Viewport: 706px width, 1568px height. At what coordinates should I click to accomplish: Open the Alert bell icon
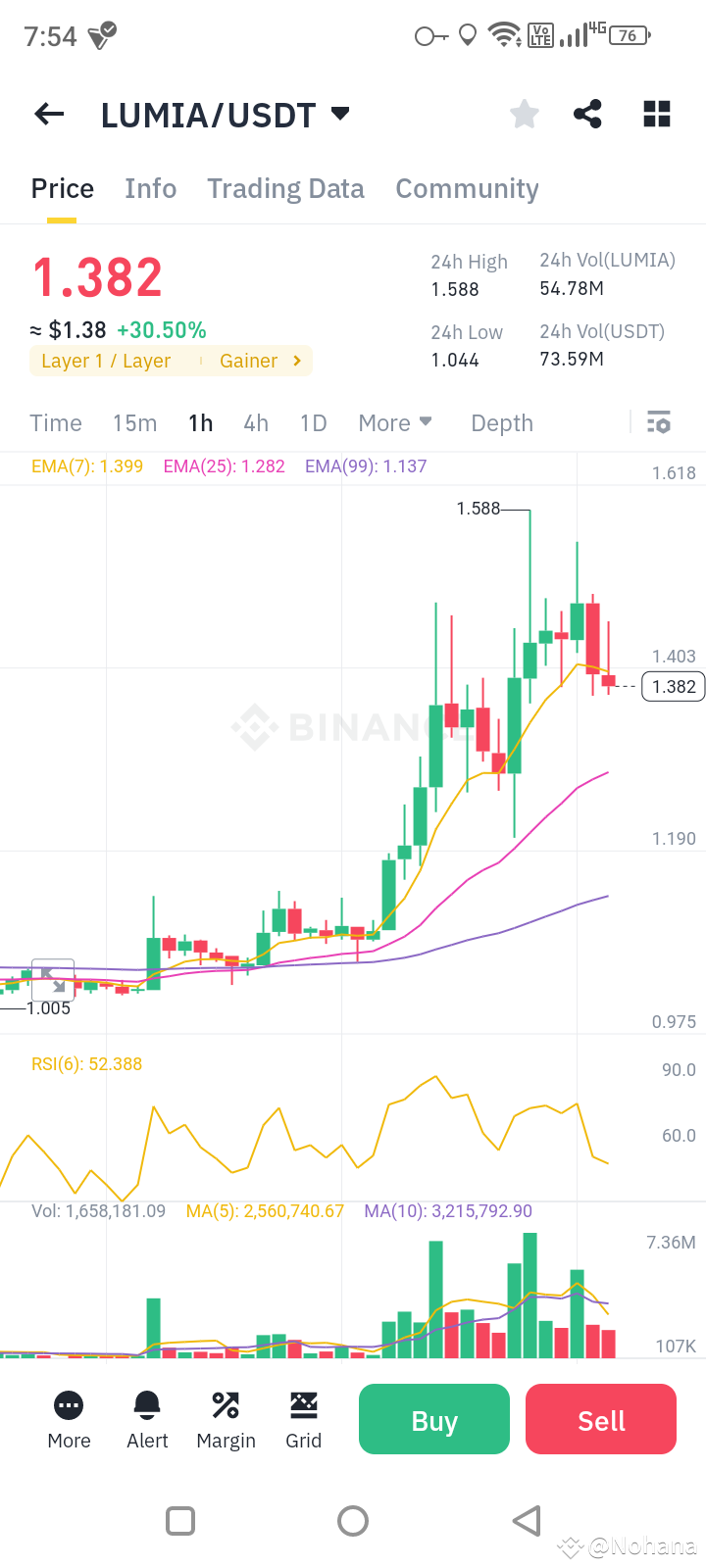point(147,1405)
